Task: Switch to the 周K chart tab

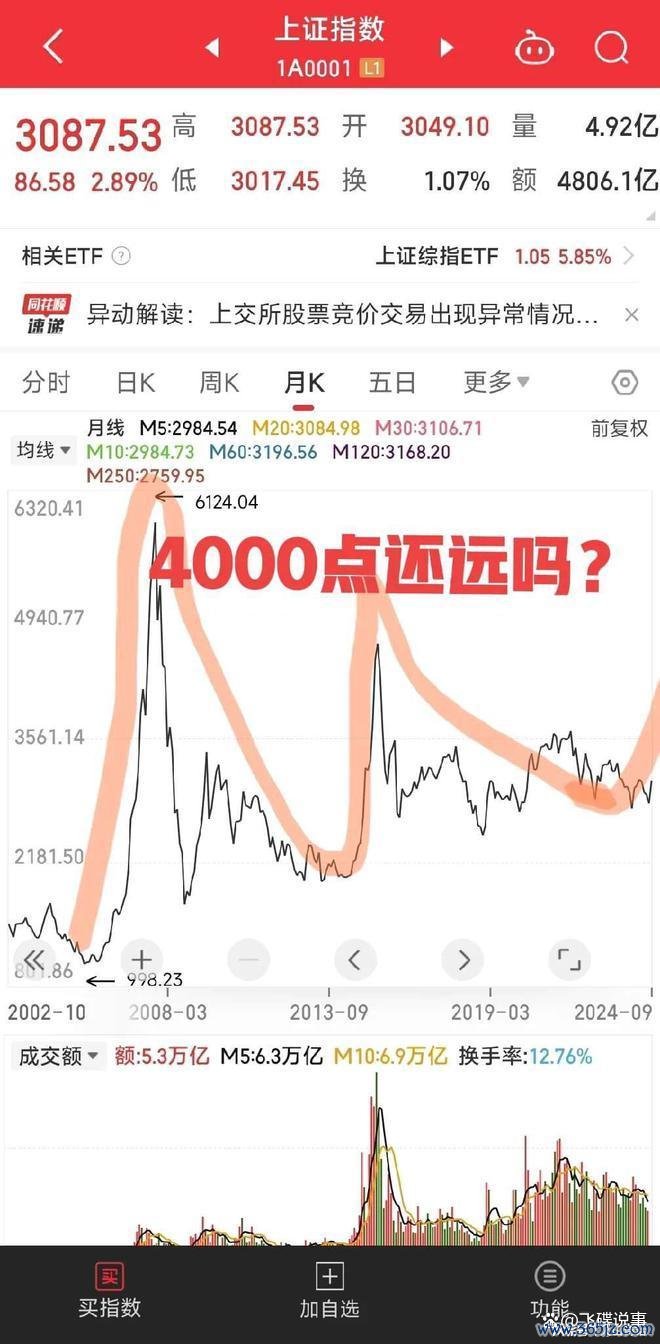Action: click(x=219, y=382)
